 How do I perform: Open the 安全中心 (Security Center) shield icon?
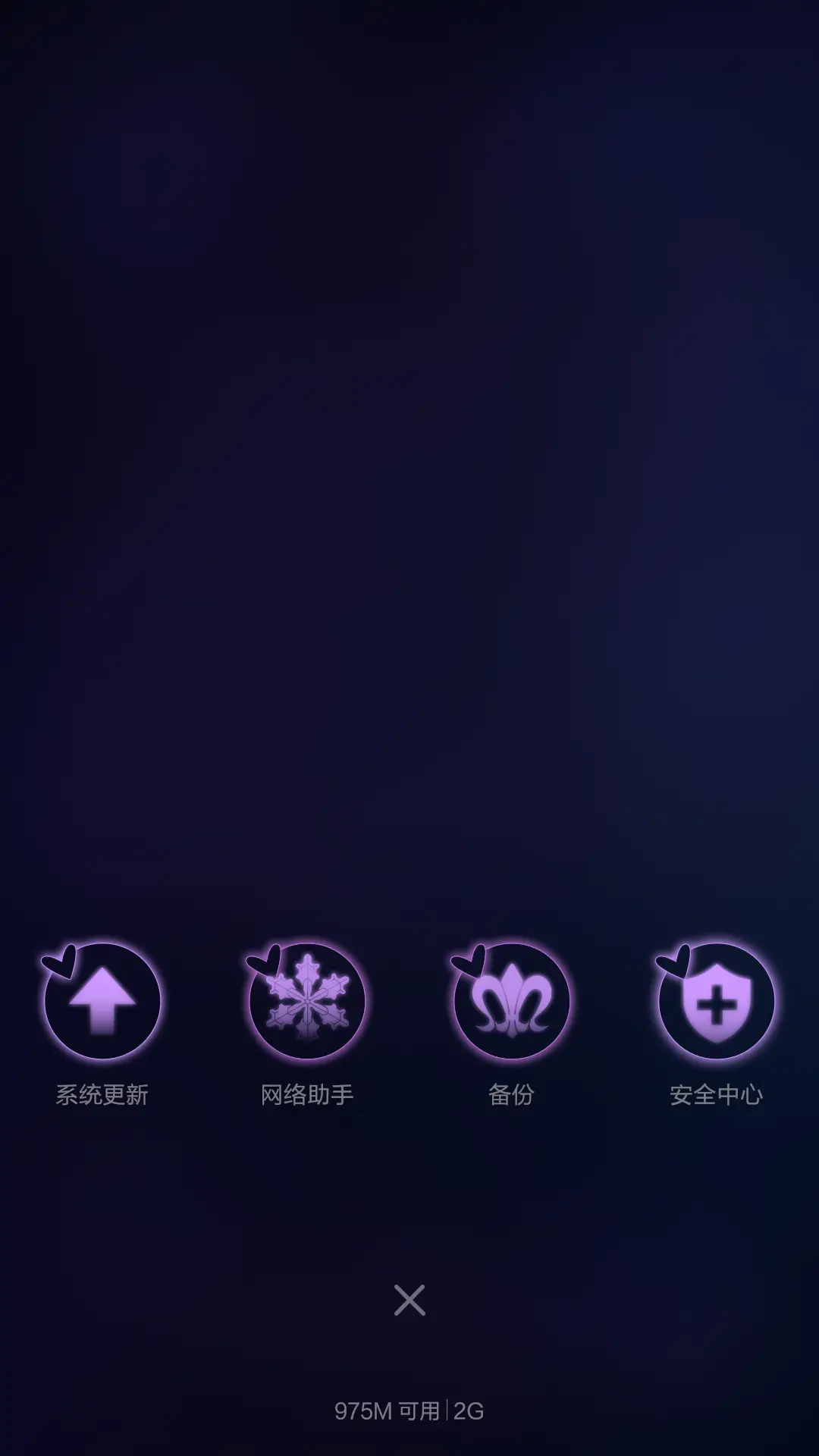point(715,1003)
